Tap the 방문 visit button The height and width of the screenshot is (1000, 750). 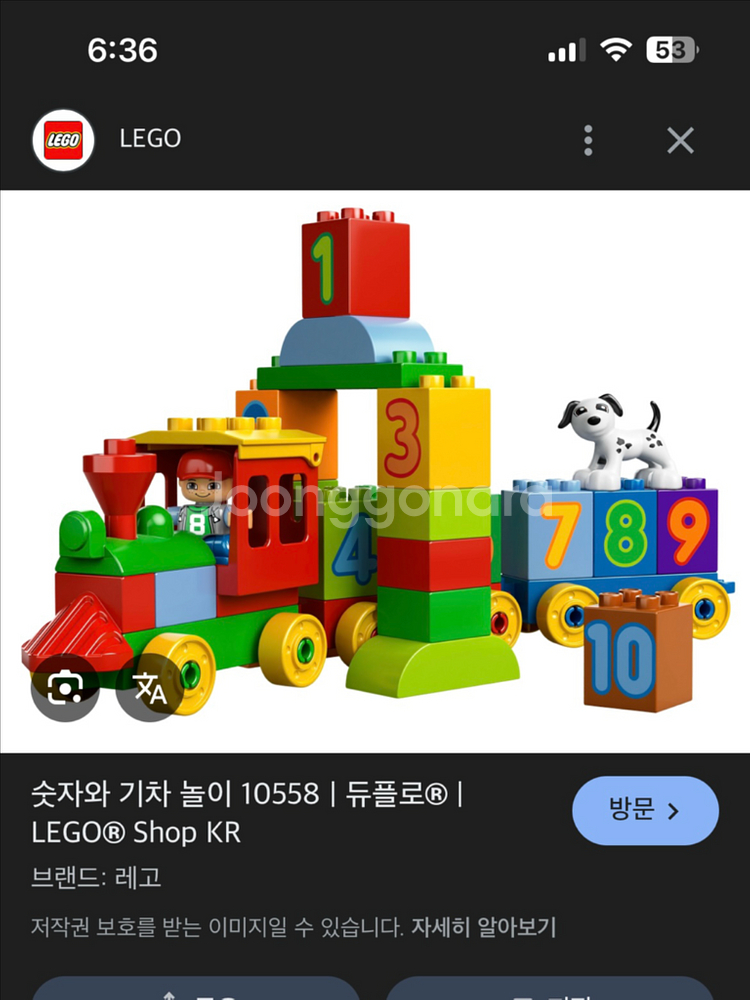[x=645, y=810]
